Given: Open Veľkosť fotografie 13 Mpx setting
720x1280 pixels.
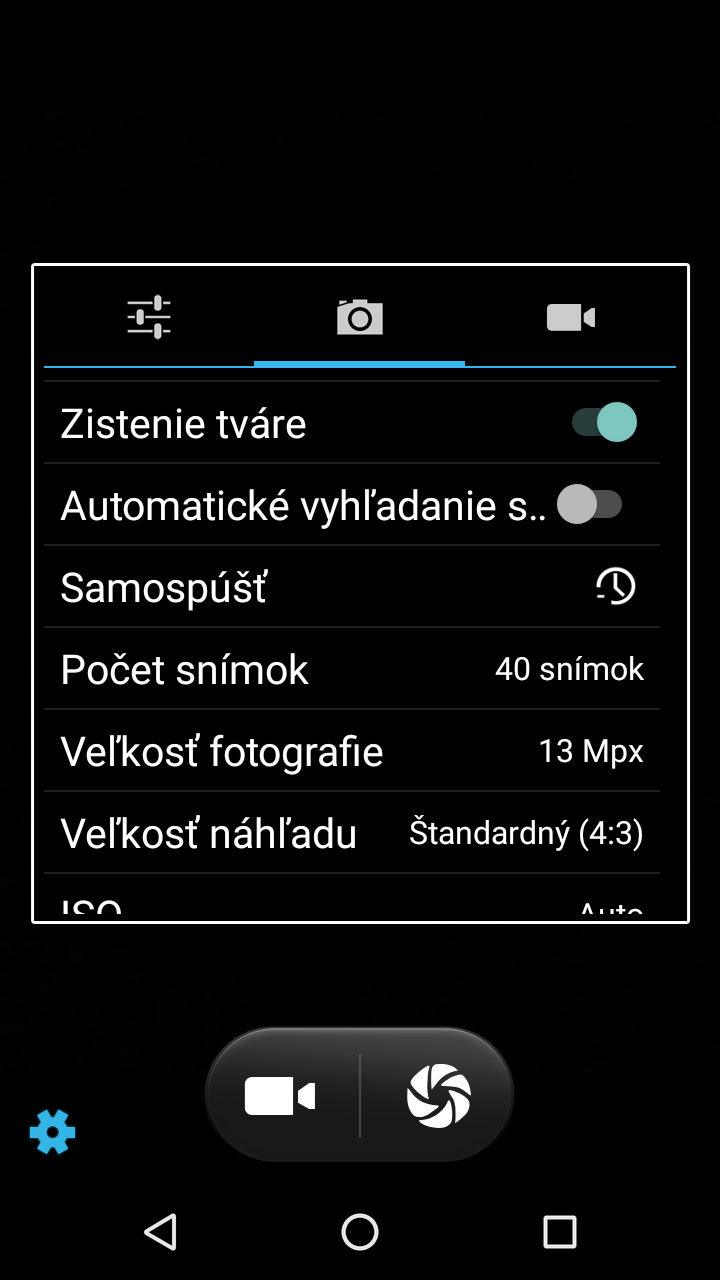Looking at the screenshot, I should [352, 751].
